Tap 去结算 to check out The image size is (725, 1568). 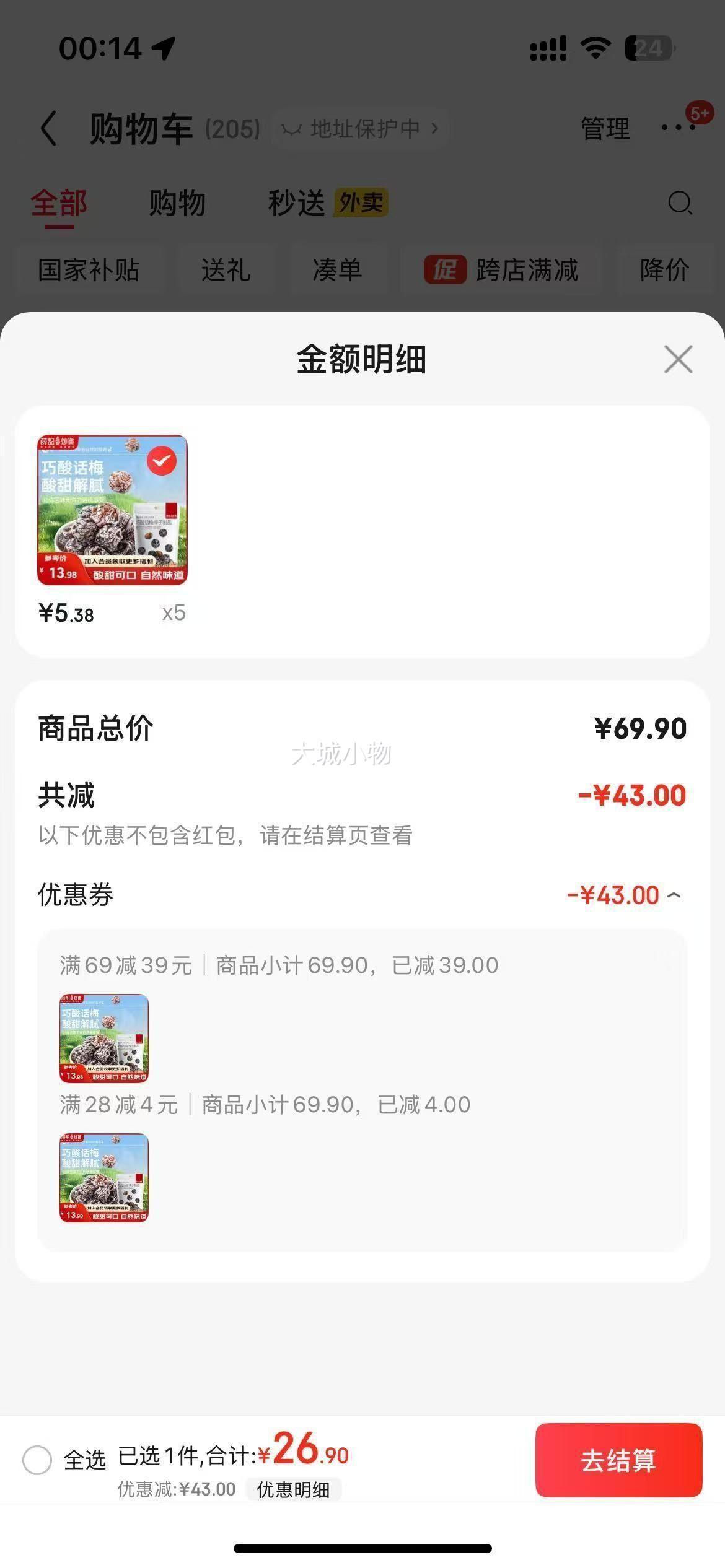click(x=618, y=1460)
